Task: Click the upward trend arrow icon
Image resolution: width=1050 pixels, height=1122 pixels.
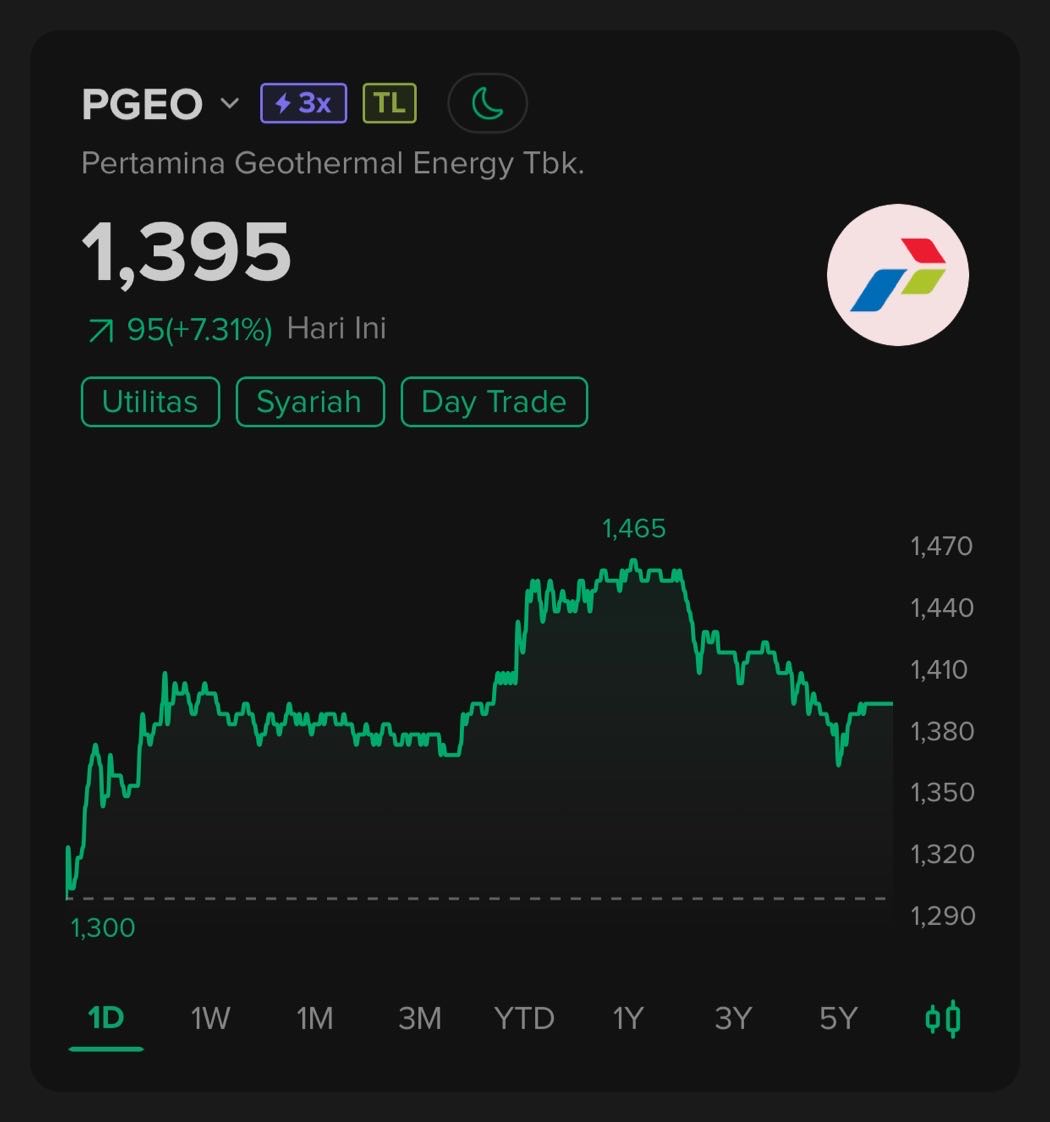Action: click(100, 327)
